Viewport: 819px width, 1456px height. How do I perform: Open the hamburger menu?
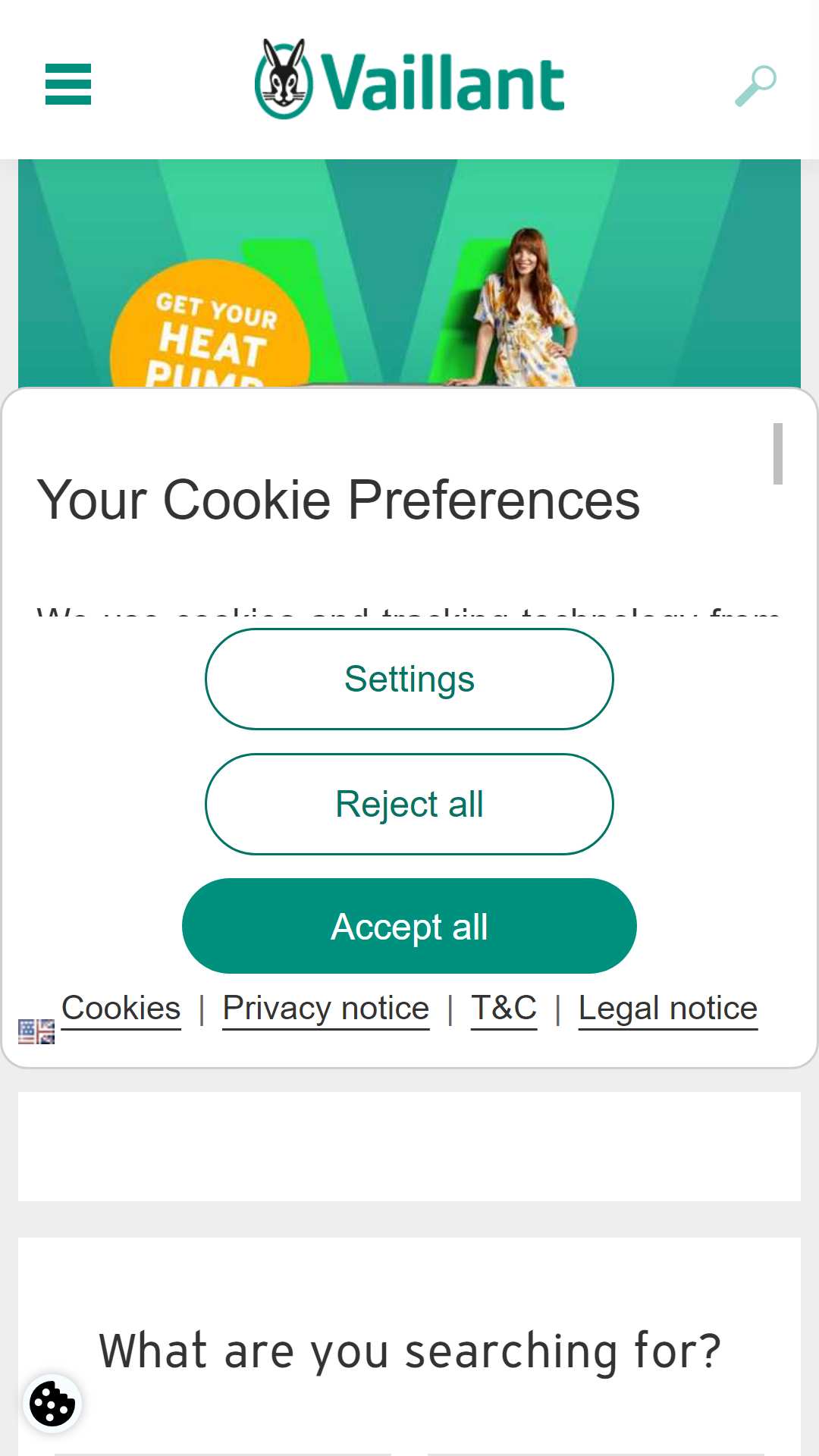coord(68,84)
